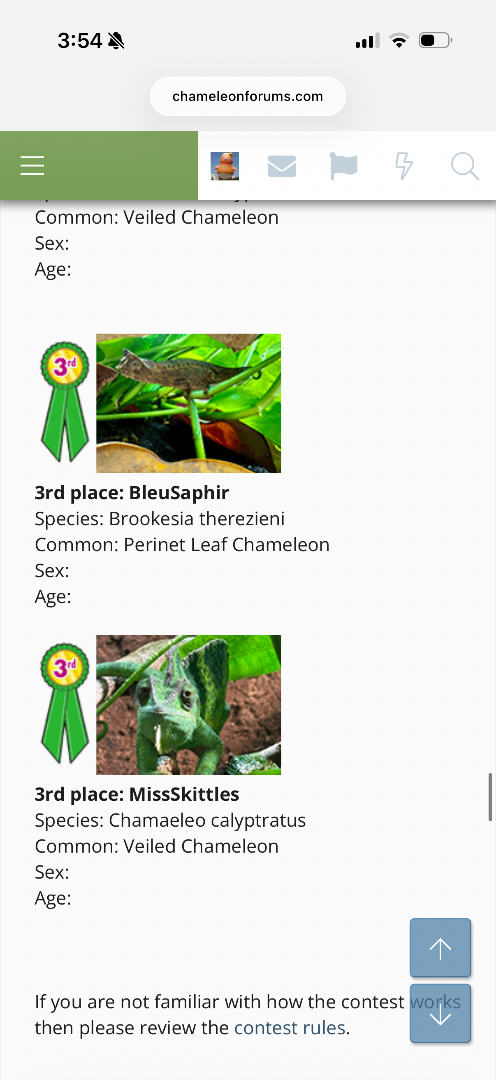
Task: Open the user profile avatar
Action: click(225, 166)
